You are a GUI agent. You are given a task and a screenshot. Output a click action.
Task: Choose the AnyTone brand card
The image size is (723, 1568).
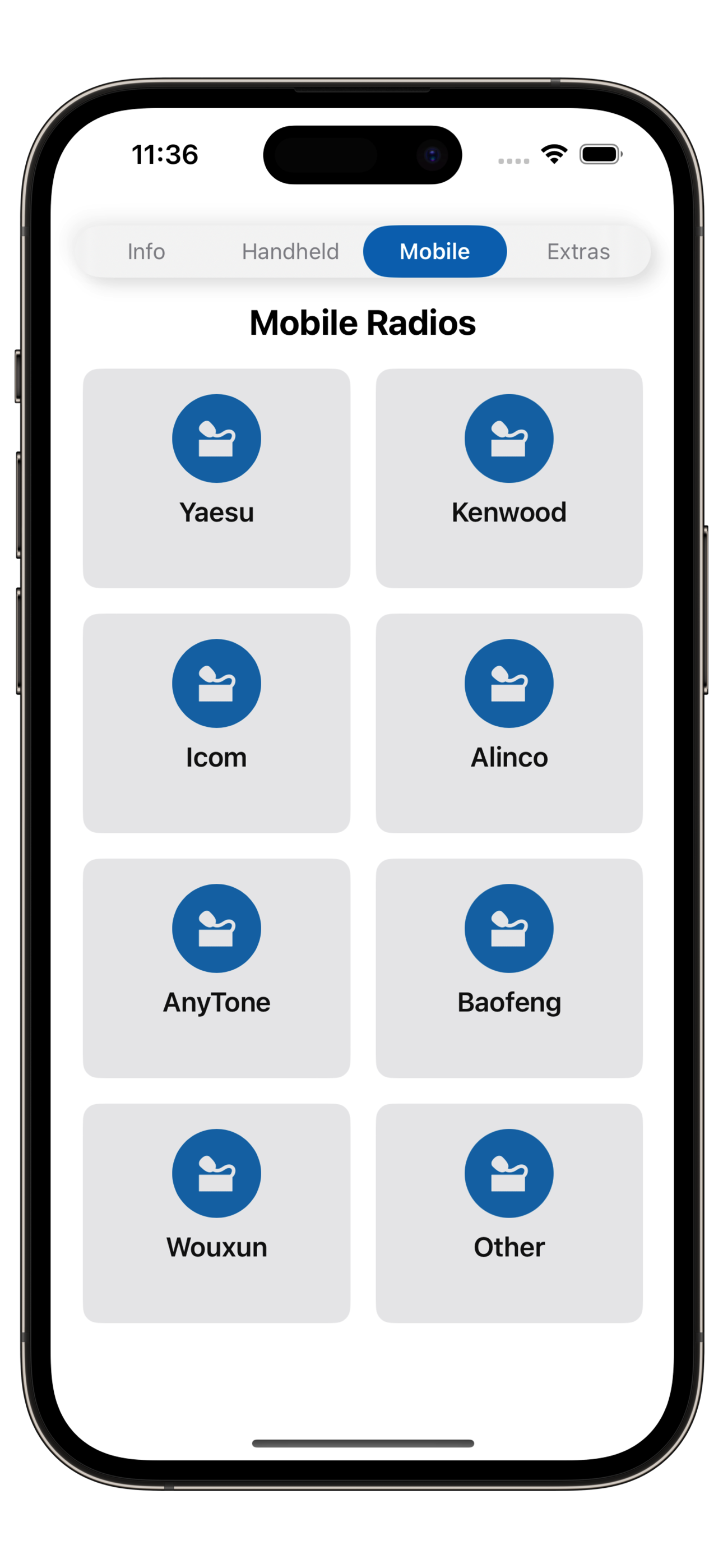coord(217,968)
